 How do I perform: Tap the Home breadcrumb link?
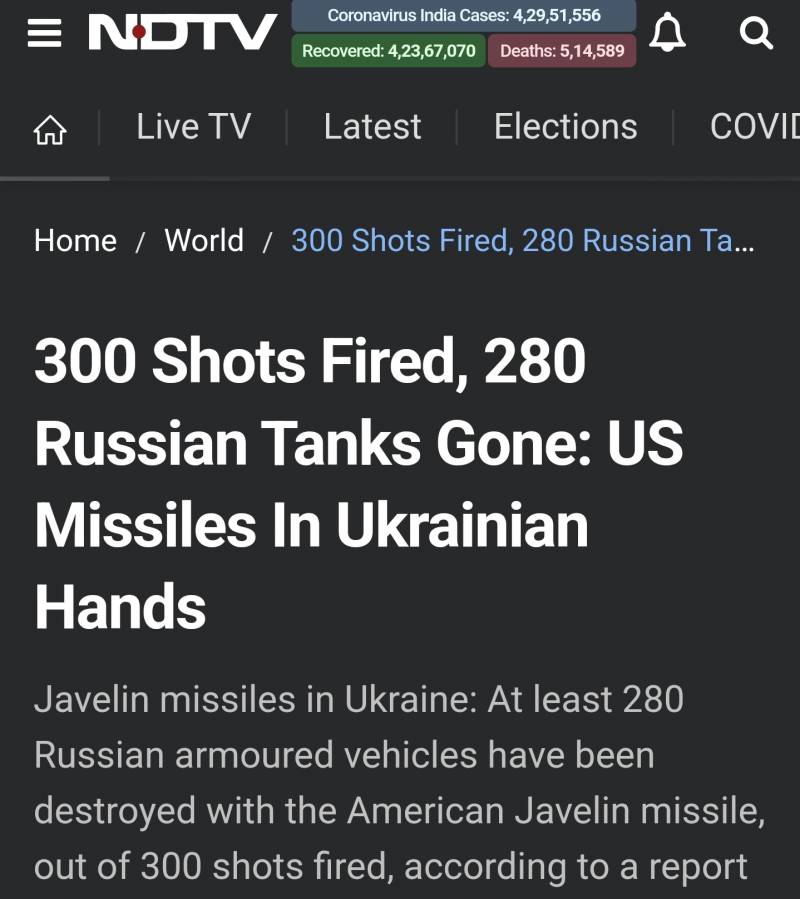75,241
